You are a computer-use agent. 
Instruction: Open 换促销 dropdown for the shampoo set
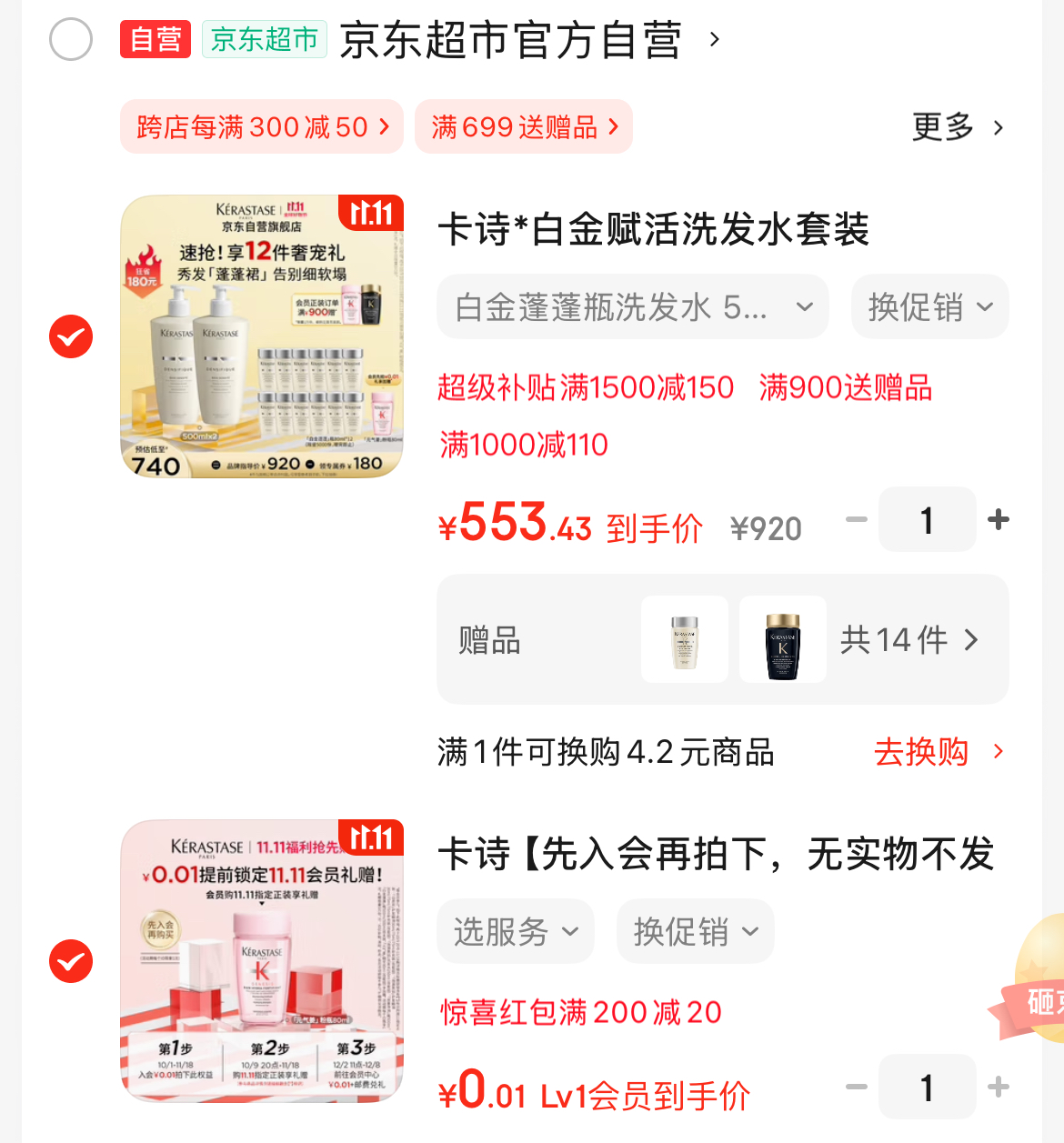tap(929, 307)
